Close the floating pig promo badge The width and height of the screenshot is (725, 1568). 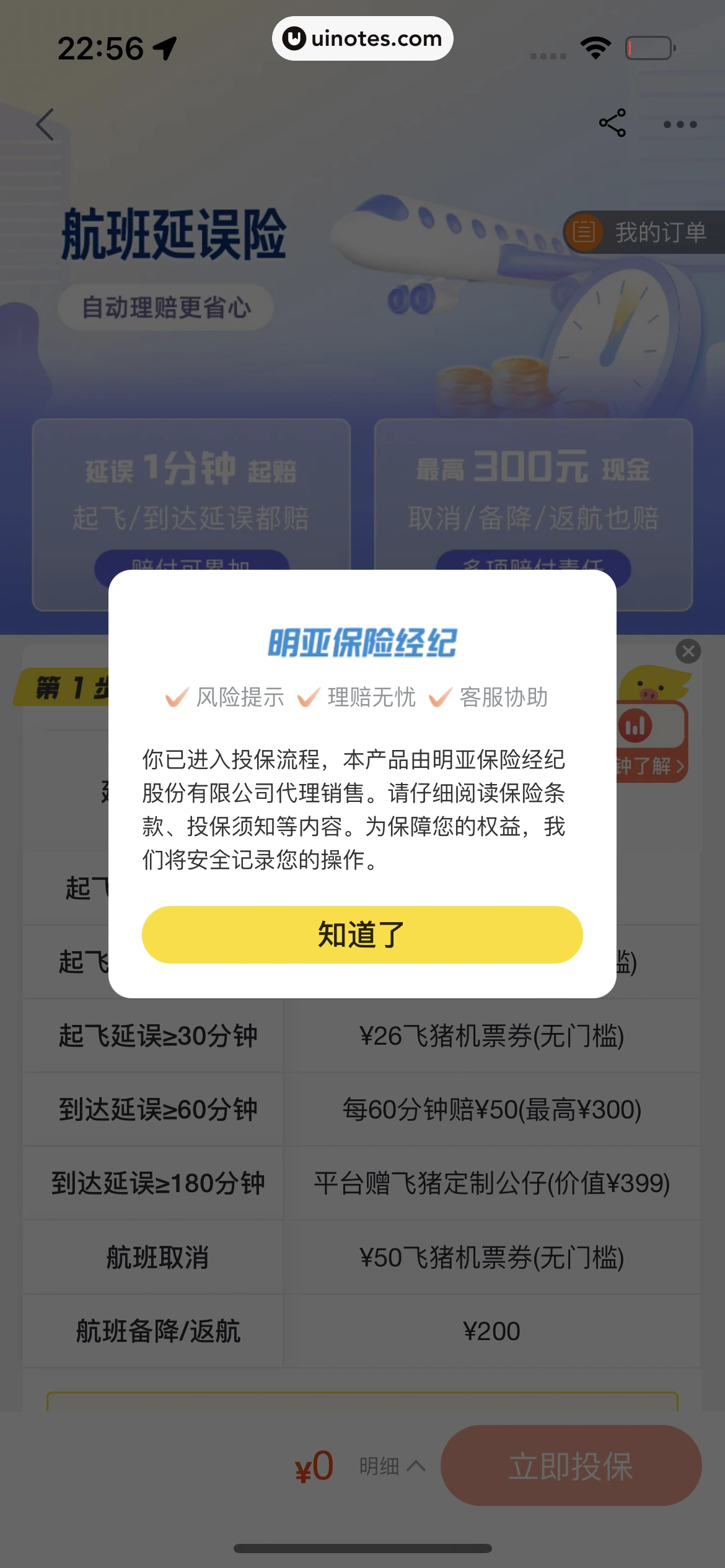click(x=688, y=651)
